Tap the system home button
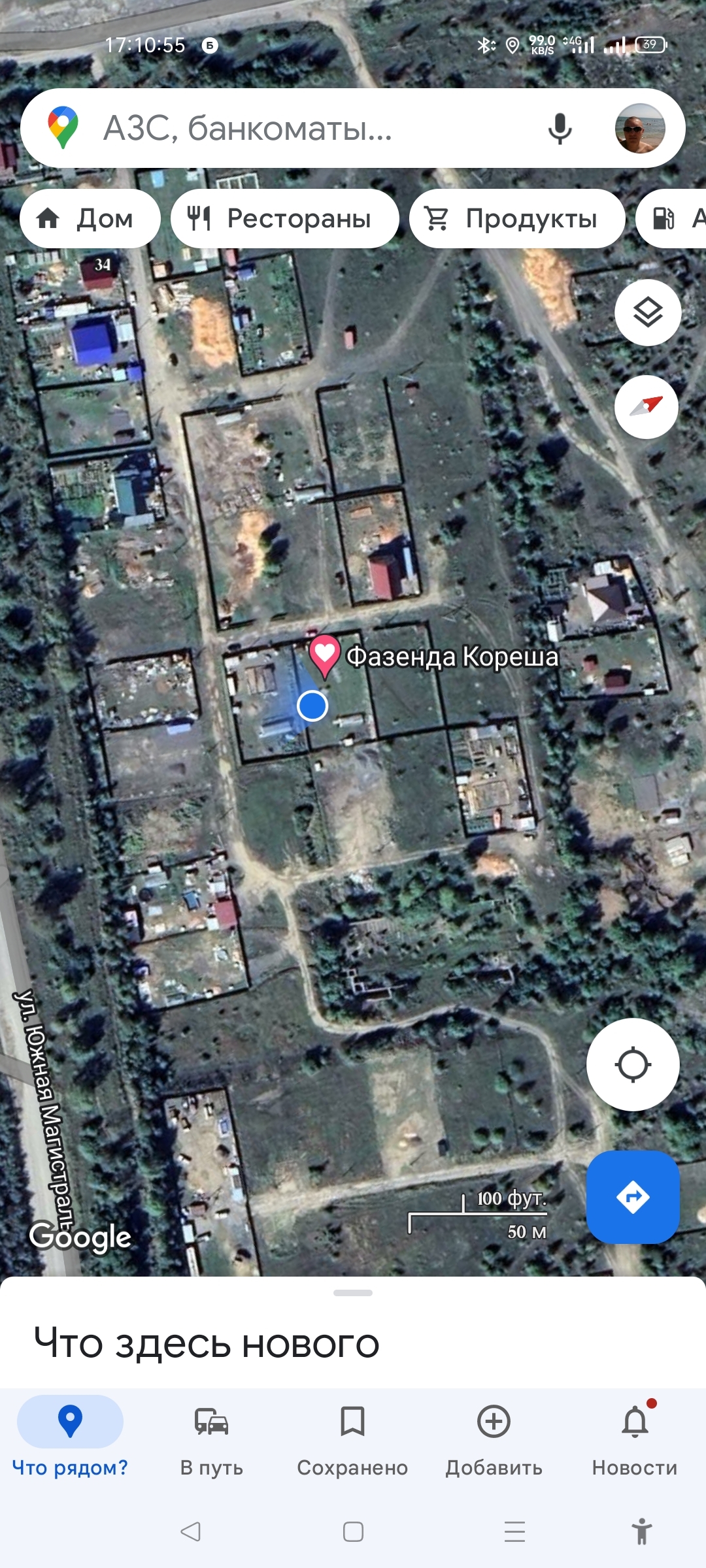 (353, 1531)
